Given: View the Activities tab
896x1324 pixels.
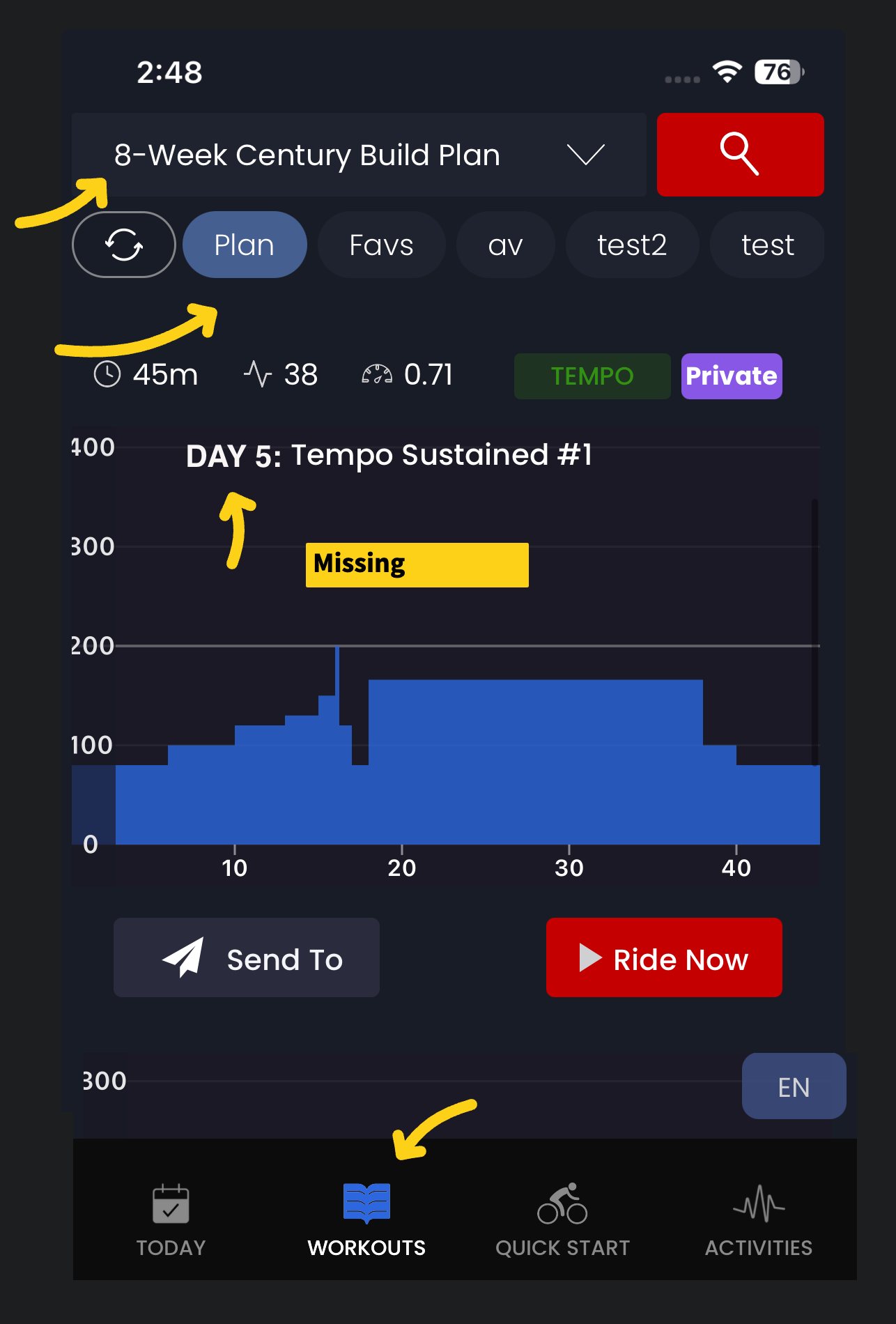Looking at the screenshot, I should (x=758, y=1219).
